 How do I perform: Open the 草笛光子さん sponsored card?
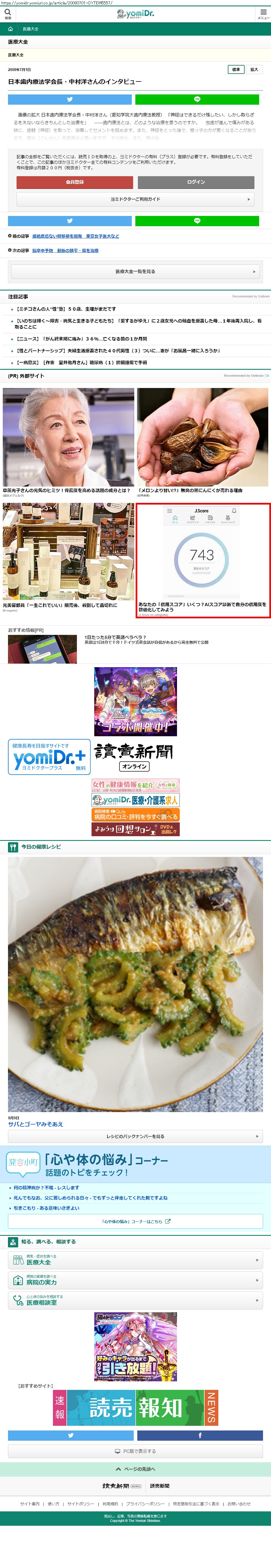coord(68,441)
